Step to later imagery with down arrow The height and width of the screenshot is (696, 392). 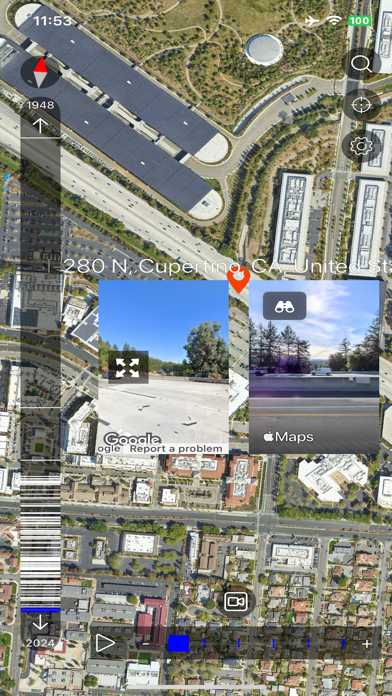tap(40, 624)
